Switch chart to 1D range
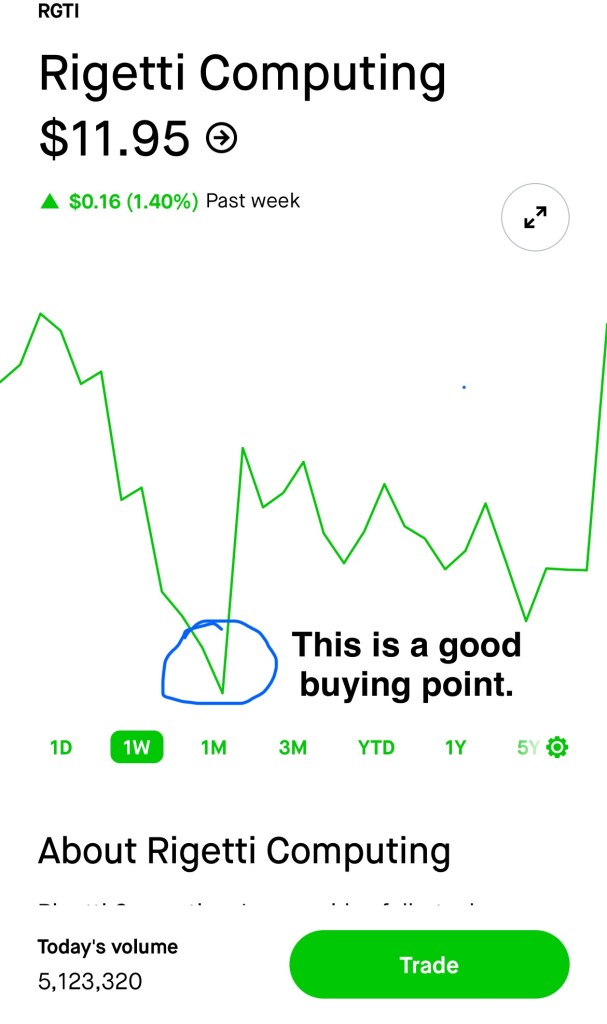607x1024 pixels. (61, 747)
